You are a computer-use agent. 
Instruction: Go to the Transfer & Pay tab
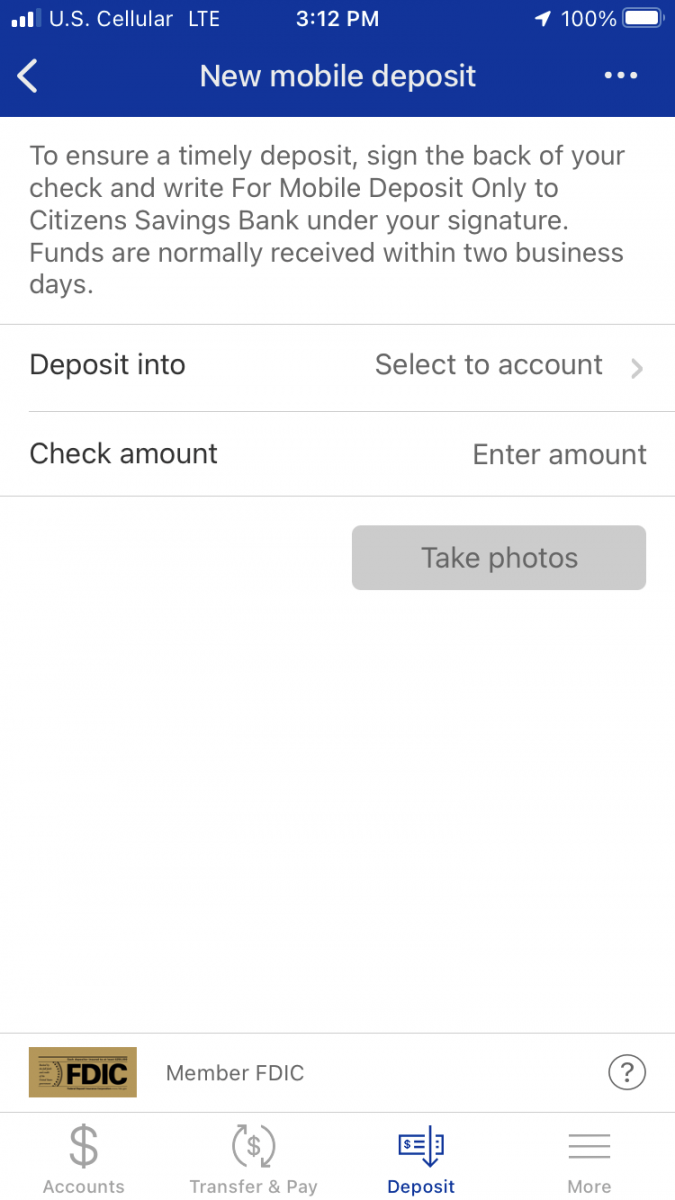[x=253, y=1158]
